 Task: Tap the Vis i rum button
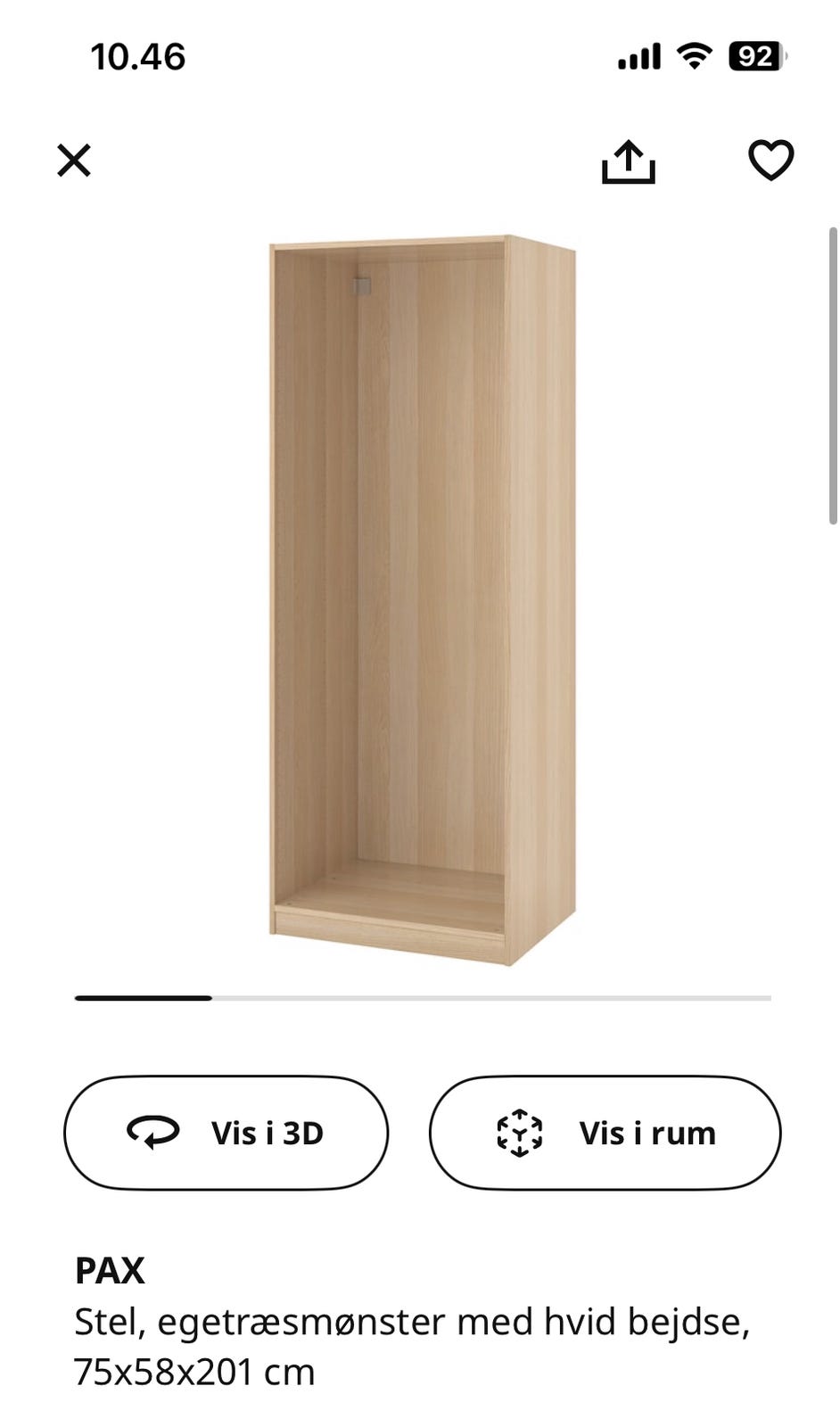[x=605, y=1133]
